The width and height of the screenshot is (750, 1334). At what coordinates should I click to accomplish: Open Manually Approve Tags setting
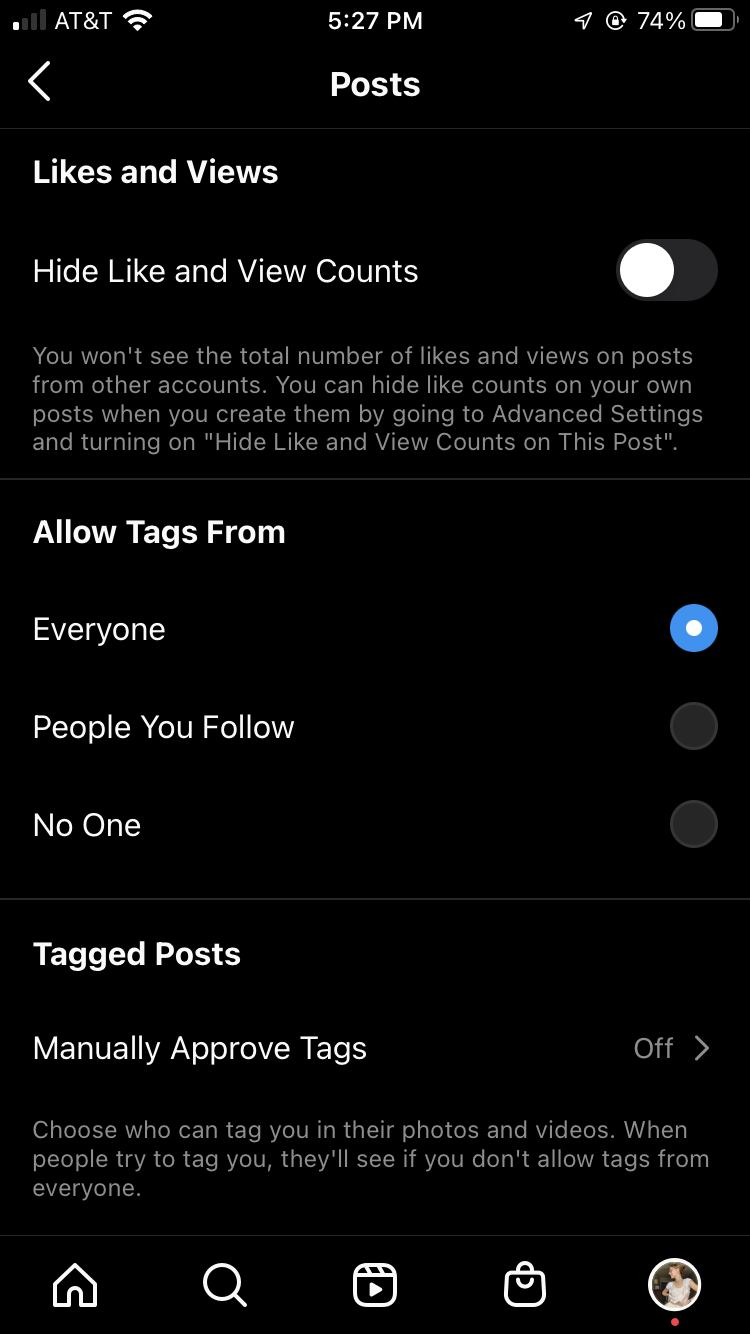374,1048
